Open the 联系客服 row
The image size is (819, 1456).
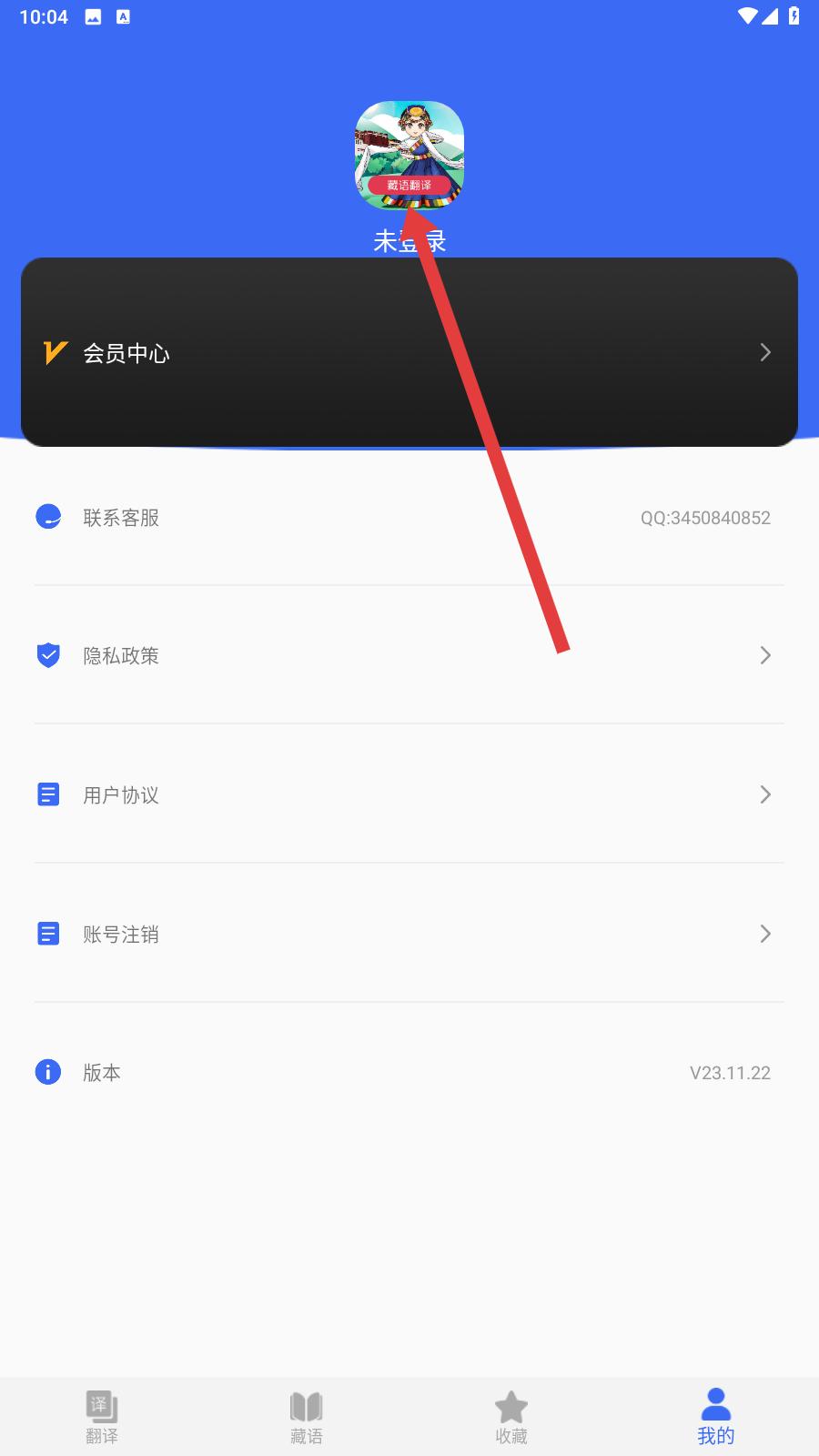click(409, 517)
